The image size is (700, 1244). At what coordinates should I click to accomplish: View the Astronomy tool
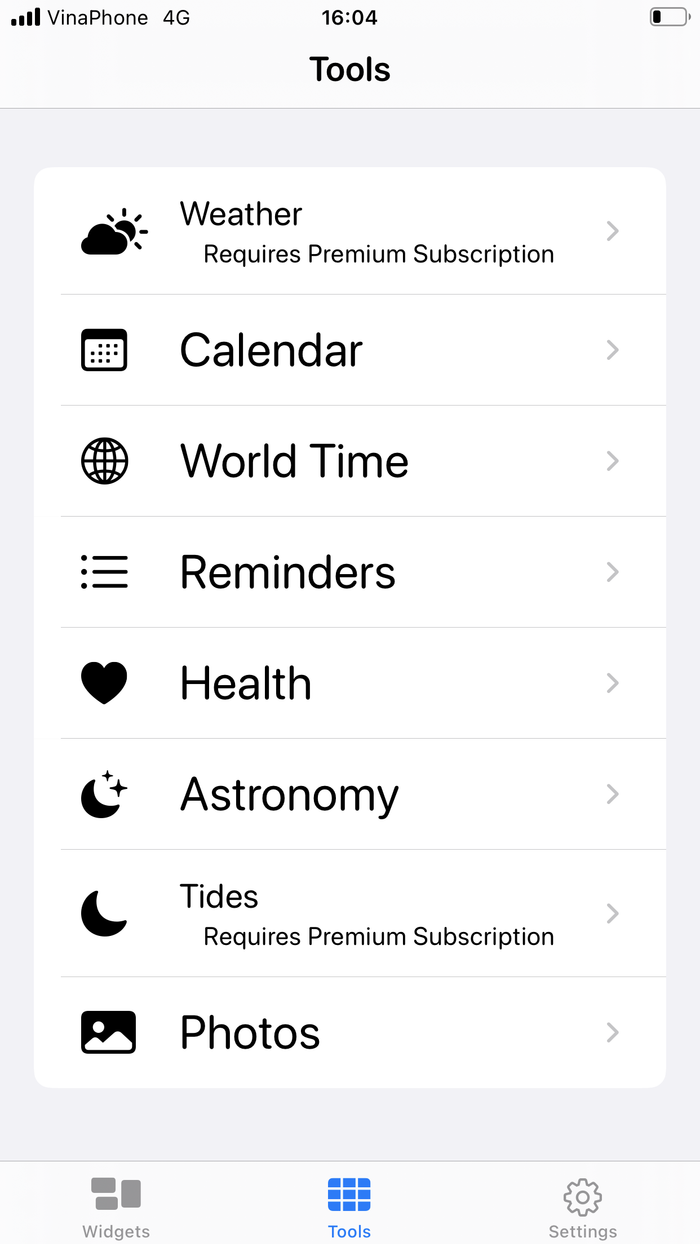350,795
